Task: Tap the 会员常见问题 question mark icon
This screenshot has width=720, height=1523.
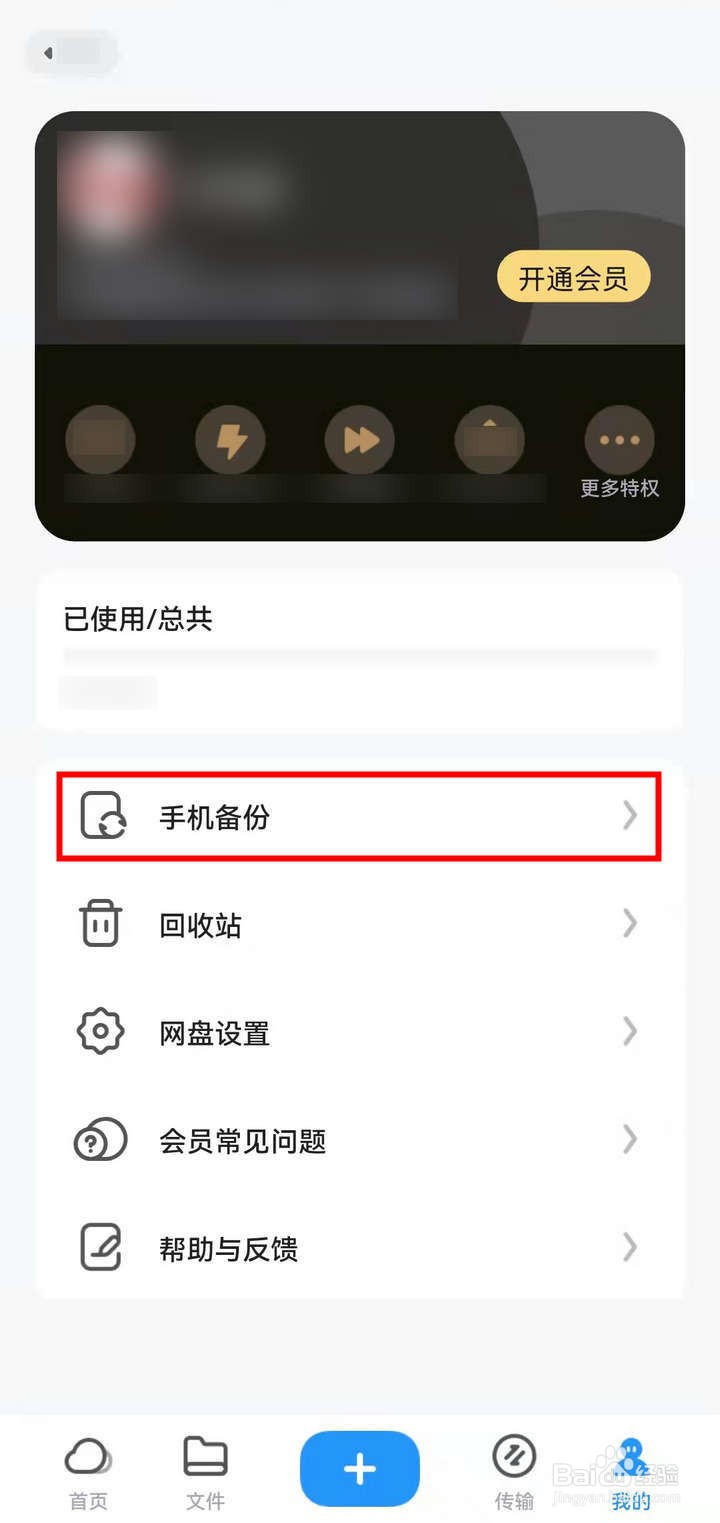Action: click(x=100, y=1140)
